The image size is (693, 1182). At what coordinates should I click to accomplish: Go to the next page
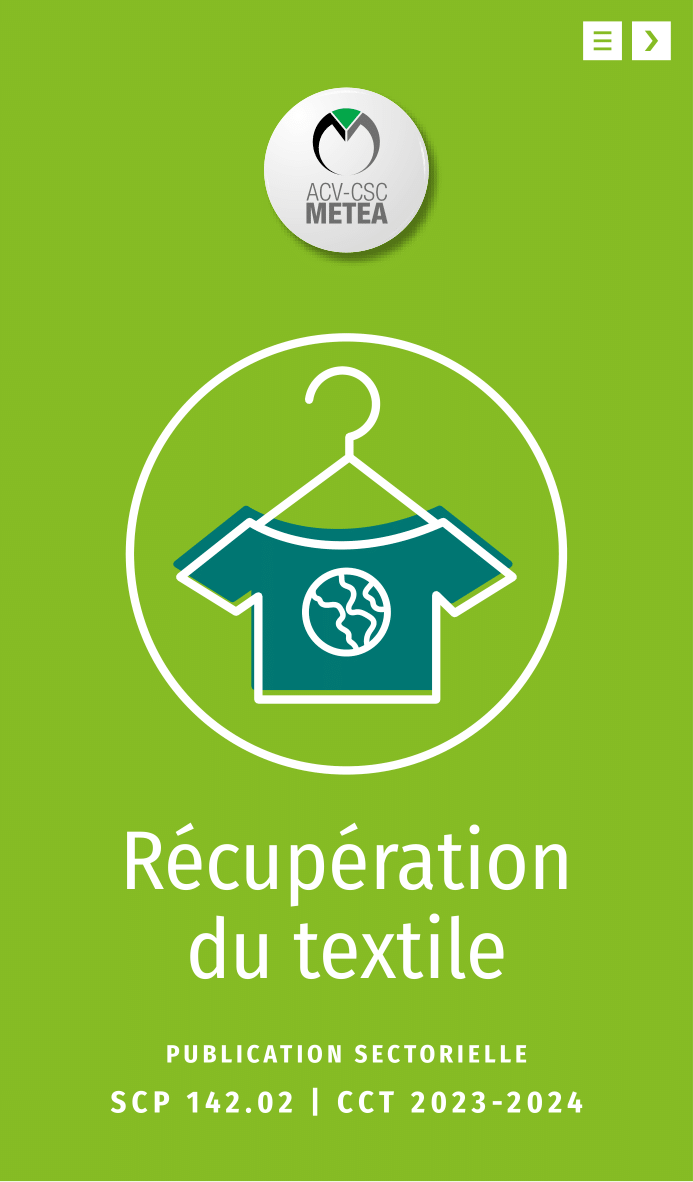click(x=651, y=41)
